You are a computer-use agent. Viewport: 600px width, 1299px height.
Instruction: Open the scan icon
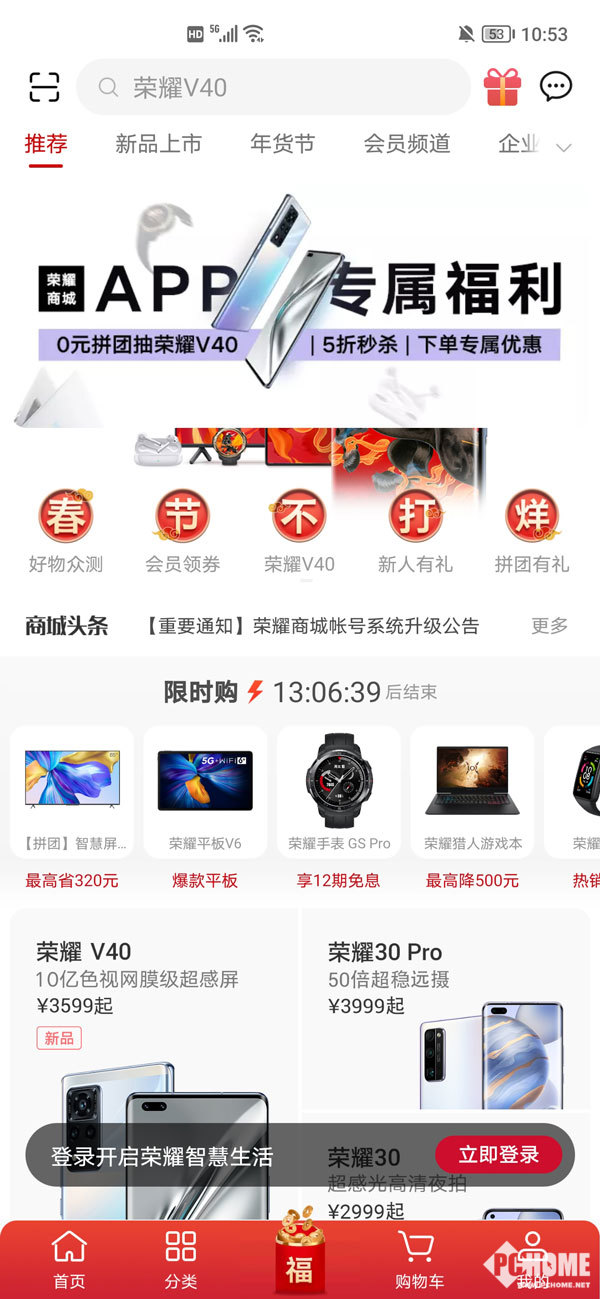click(x=44, y=87)
